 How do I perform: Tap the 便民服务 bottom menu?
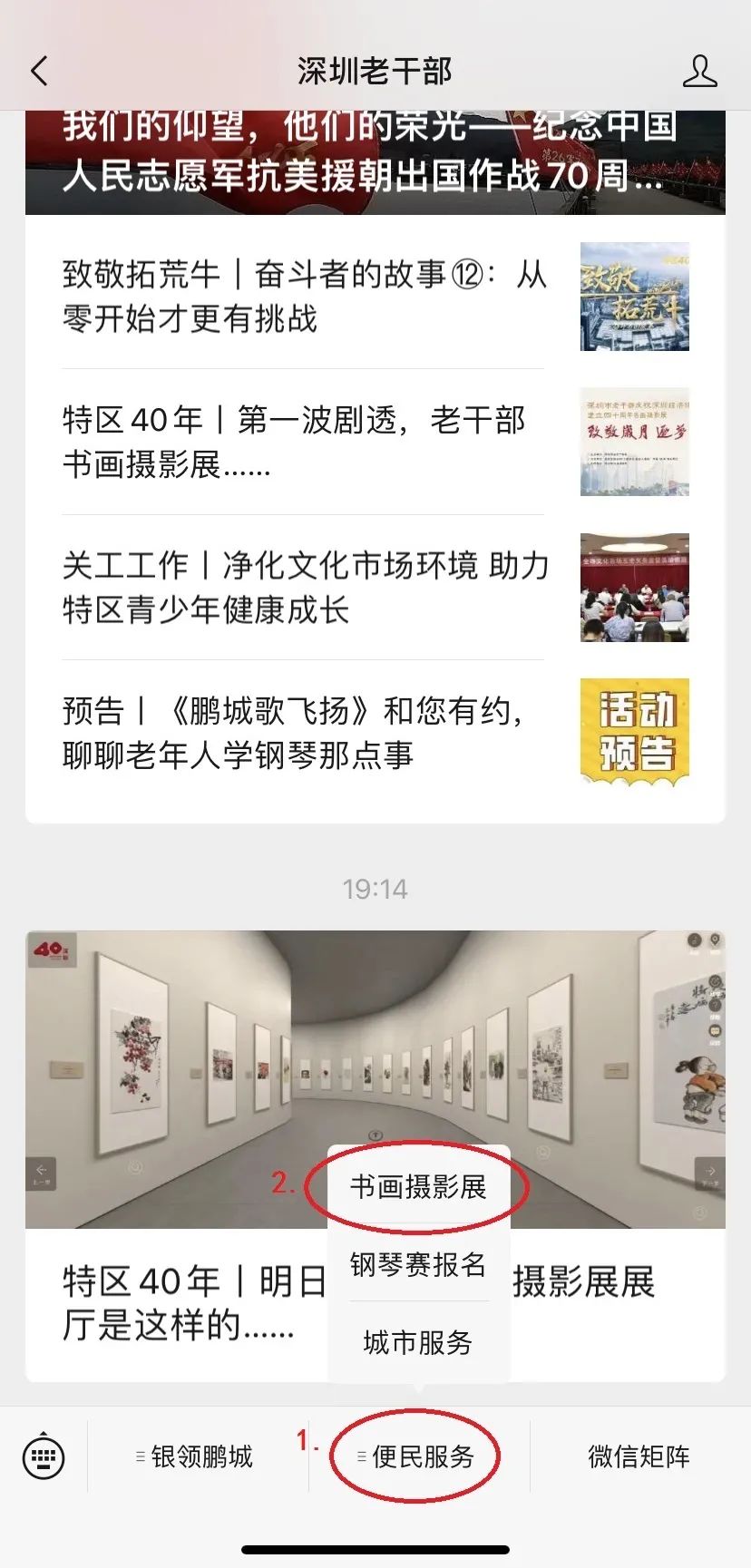[418, 1457]
